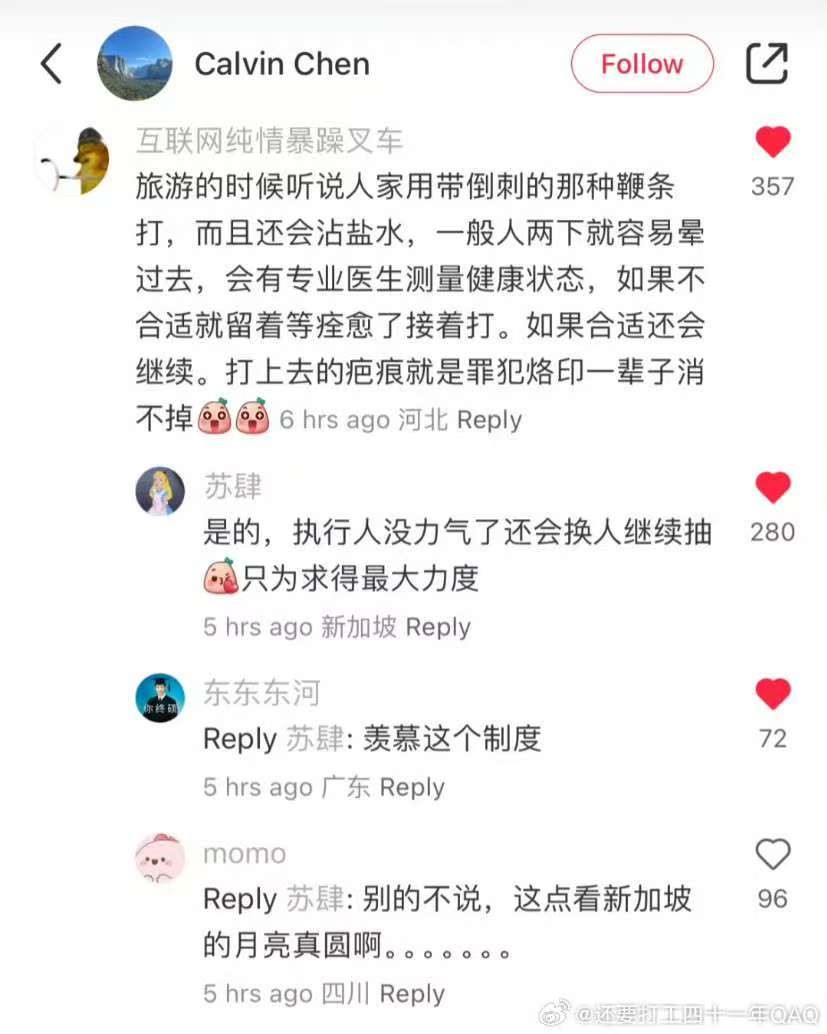The width and height of the screenshot is (827, 1034).
Task: View 苏肆's avatar profile
Action: [160, 491]
